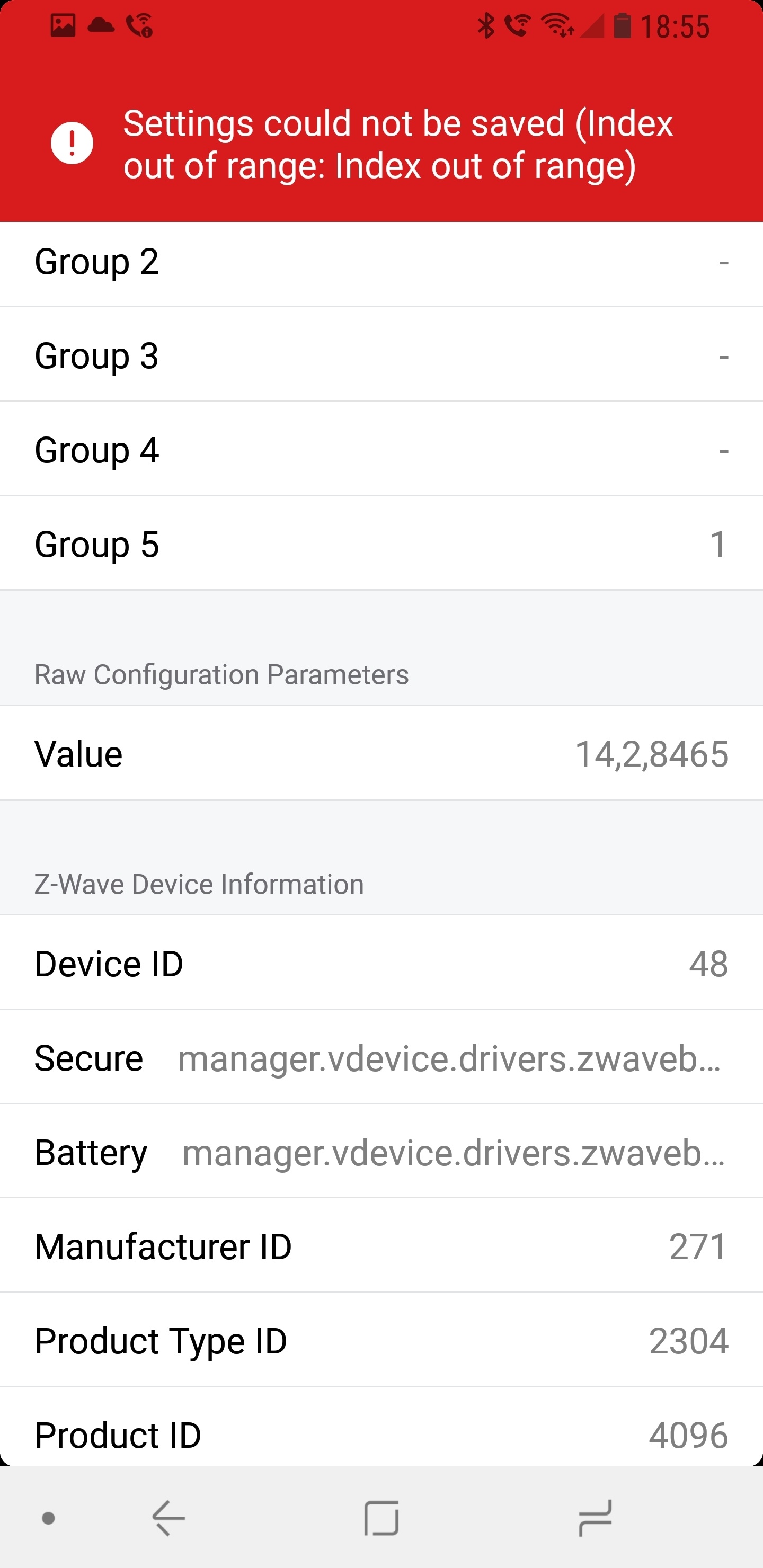Select the Group 4 row
This screenshot has height=1568, width=763.
(x=381, y=450)
